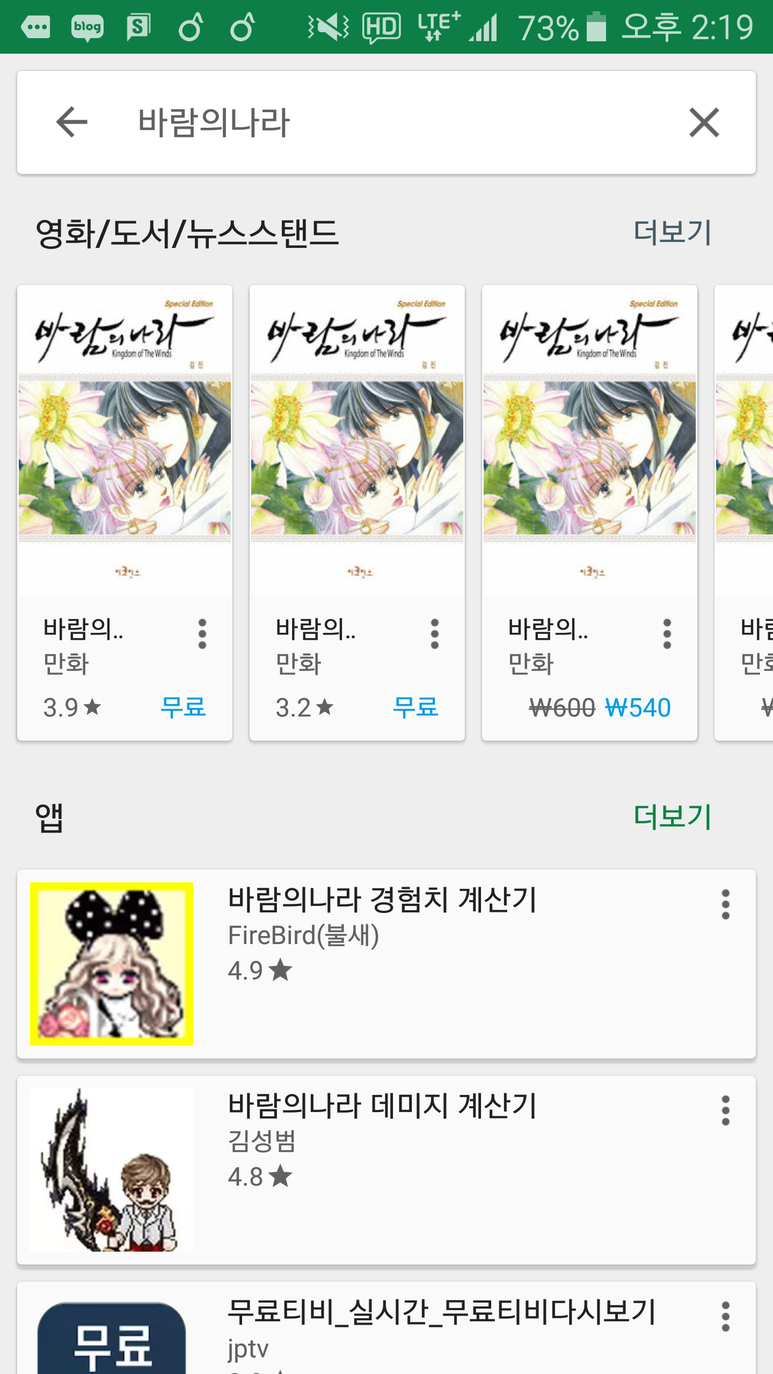
Task: Open overflow menu for the 무료티비 app
Action: [x=726, y=1316]
